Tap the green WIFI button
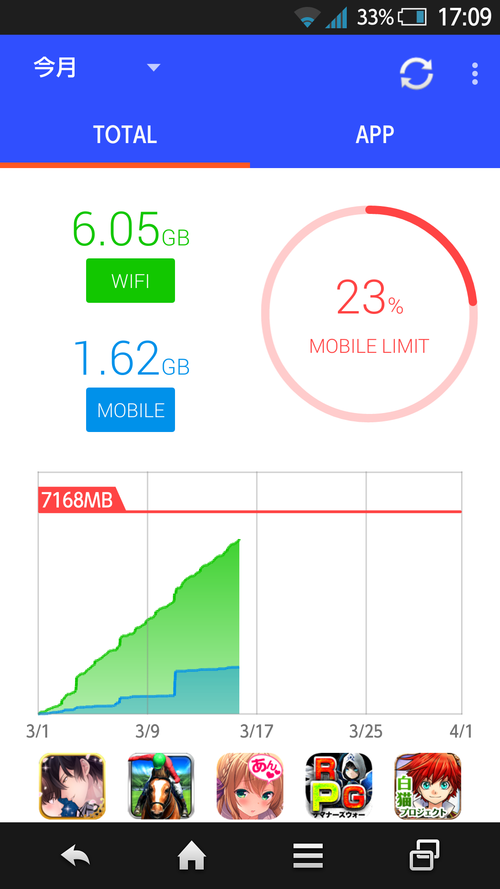This screenshot has height=889, width=500. 130,281
